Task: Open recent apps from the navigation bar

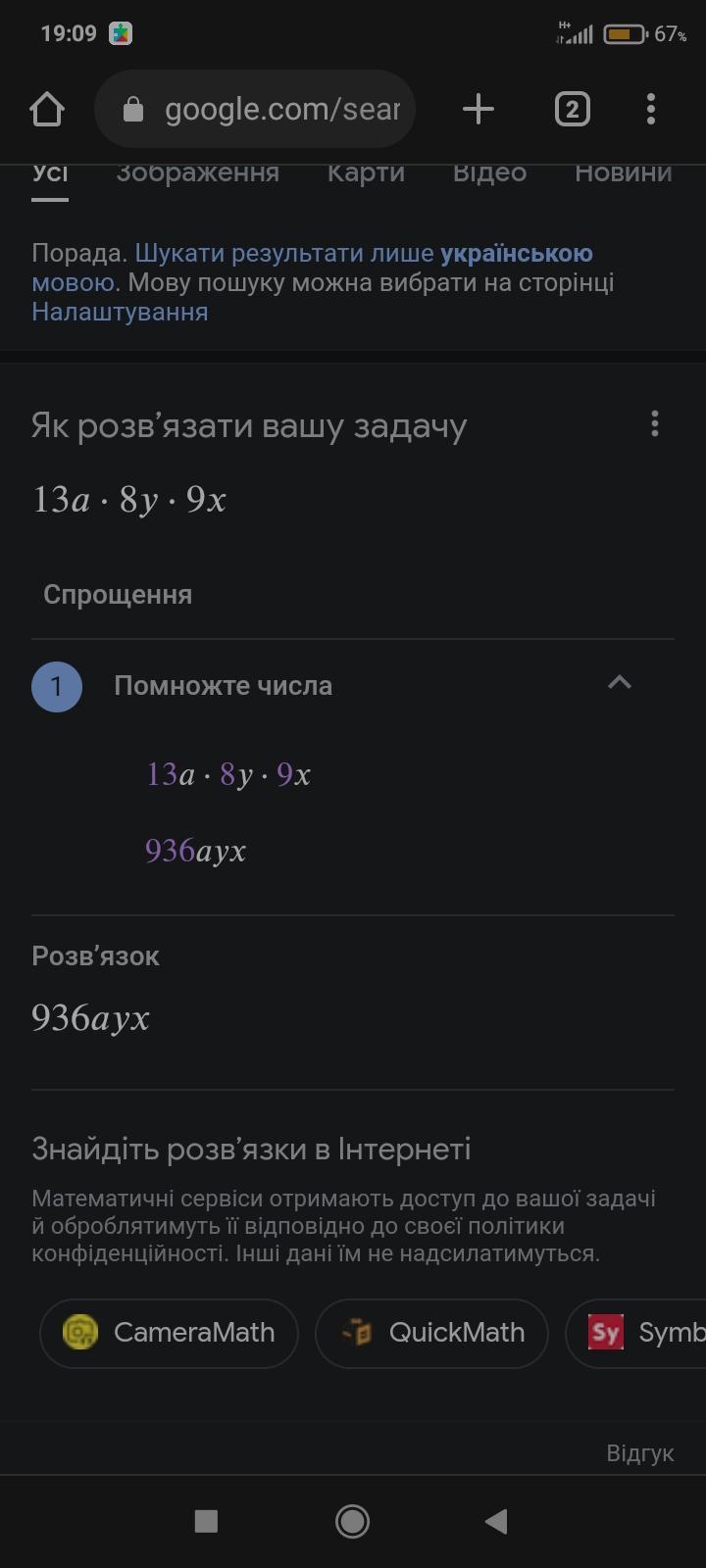Action: pyautogui.click(x=206, y=1521)
